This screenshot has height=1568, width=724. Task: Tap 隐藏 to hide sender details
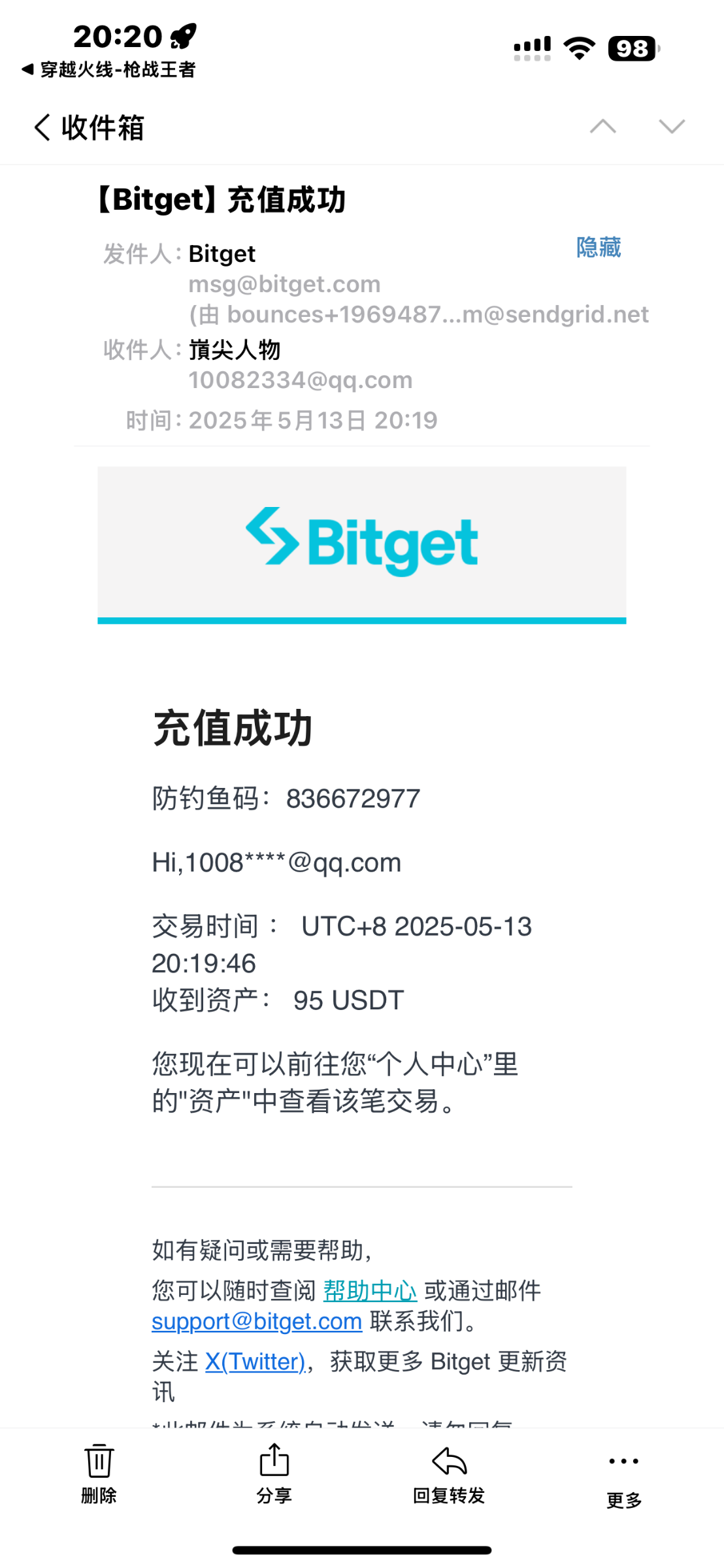pyautogui.click(x=599, y=247)
